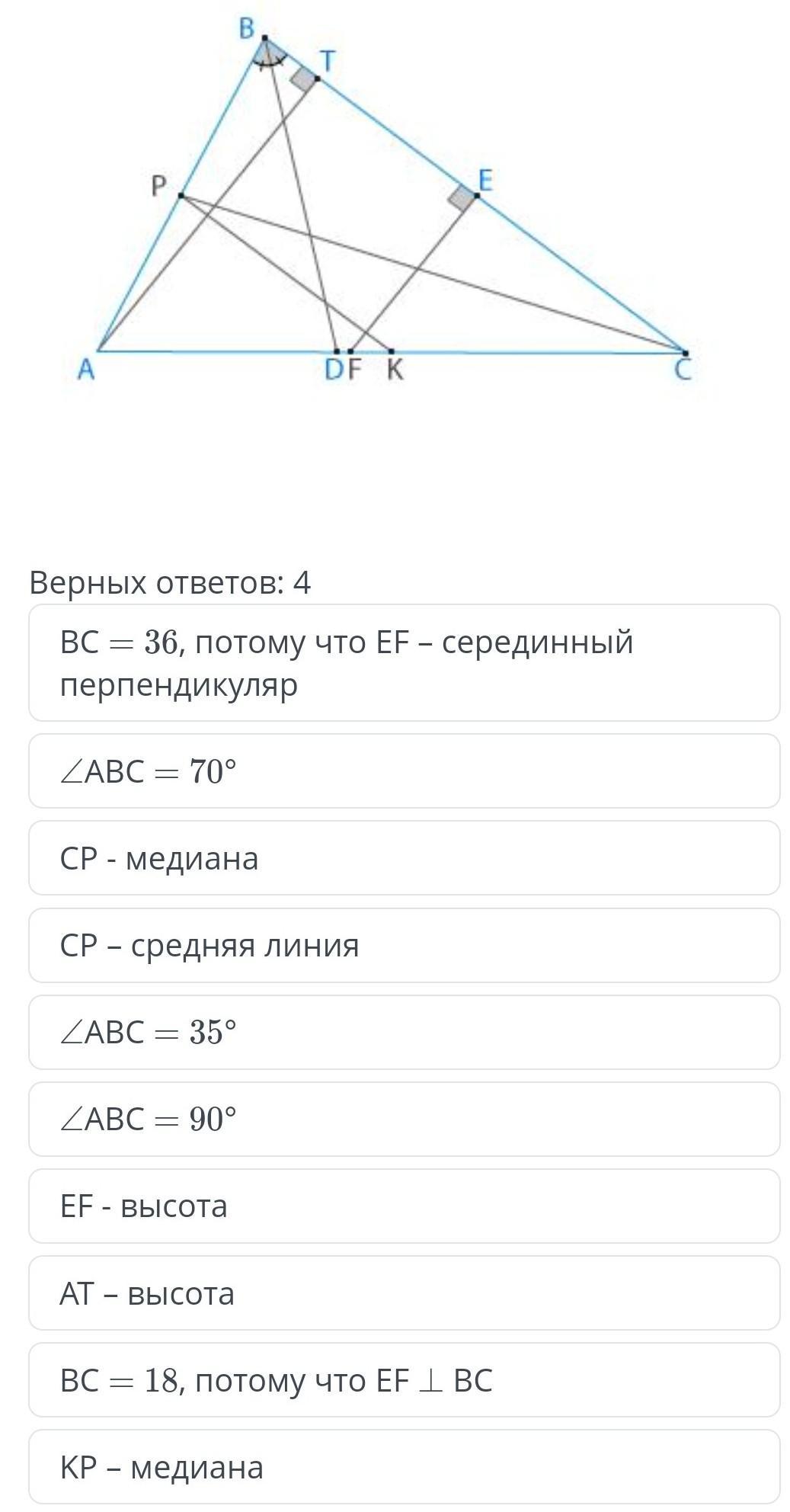Mark AT – высота as correct
This screenshot has width=790, height=1512.
pyautogui.click(x=404, y=1292)
